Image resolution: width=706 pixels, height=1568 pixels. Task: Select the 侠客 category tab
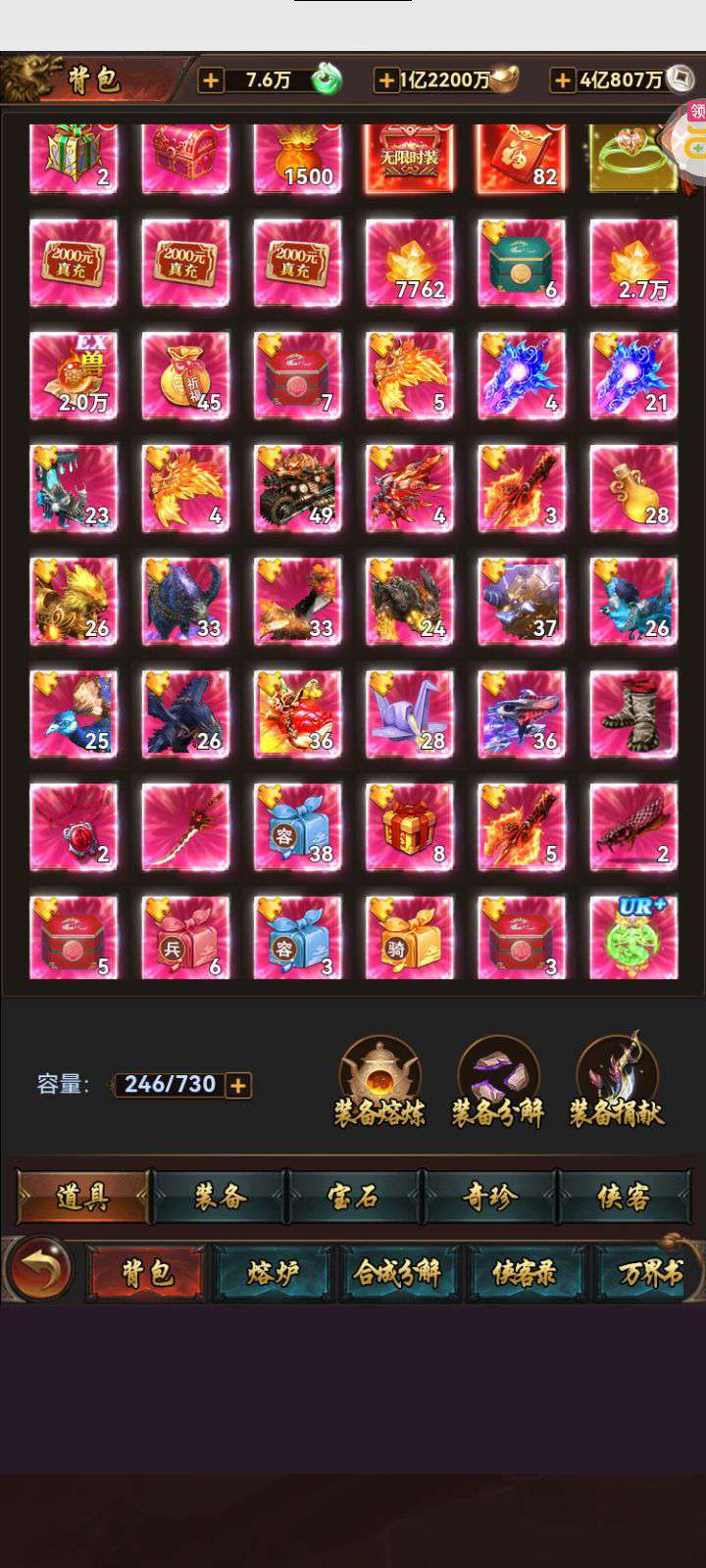click(625, 1197)
